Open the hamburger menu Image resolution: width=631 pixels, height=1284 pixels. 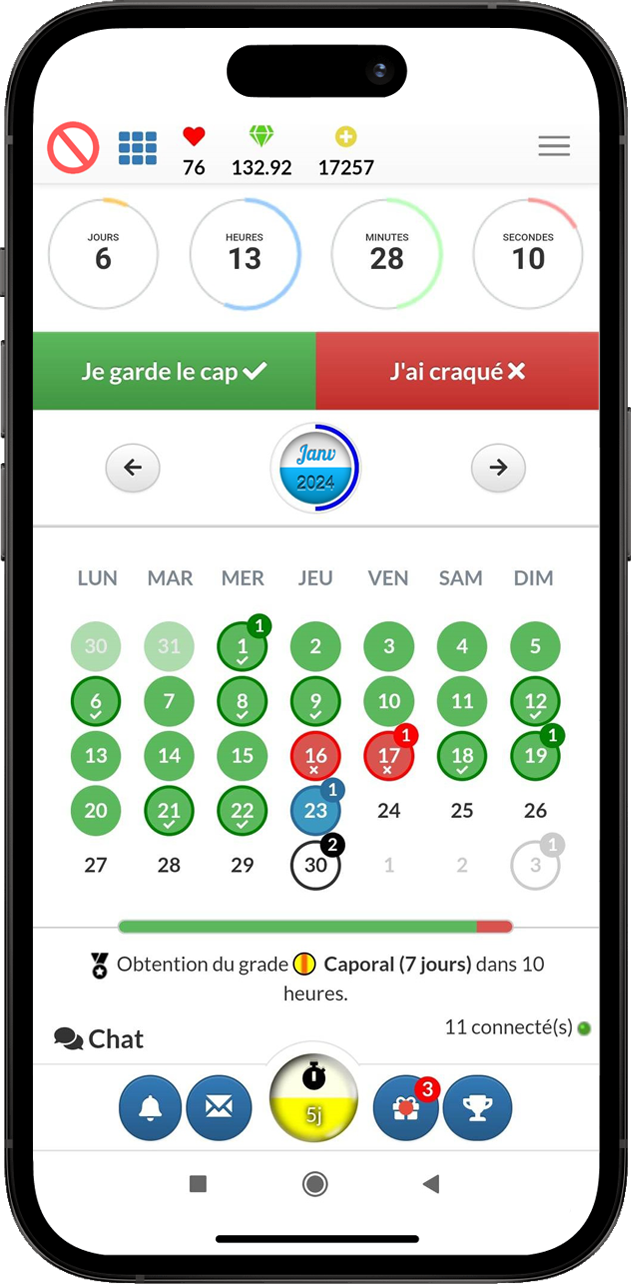pos(553,146)
